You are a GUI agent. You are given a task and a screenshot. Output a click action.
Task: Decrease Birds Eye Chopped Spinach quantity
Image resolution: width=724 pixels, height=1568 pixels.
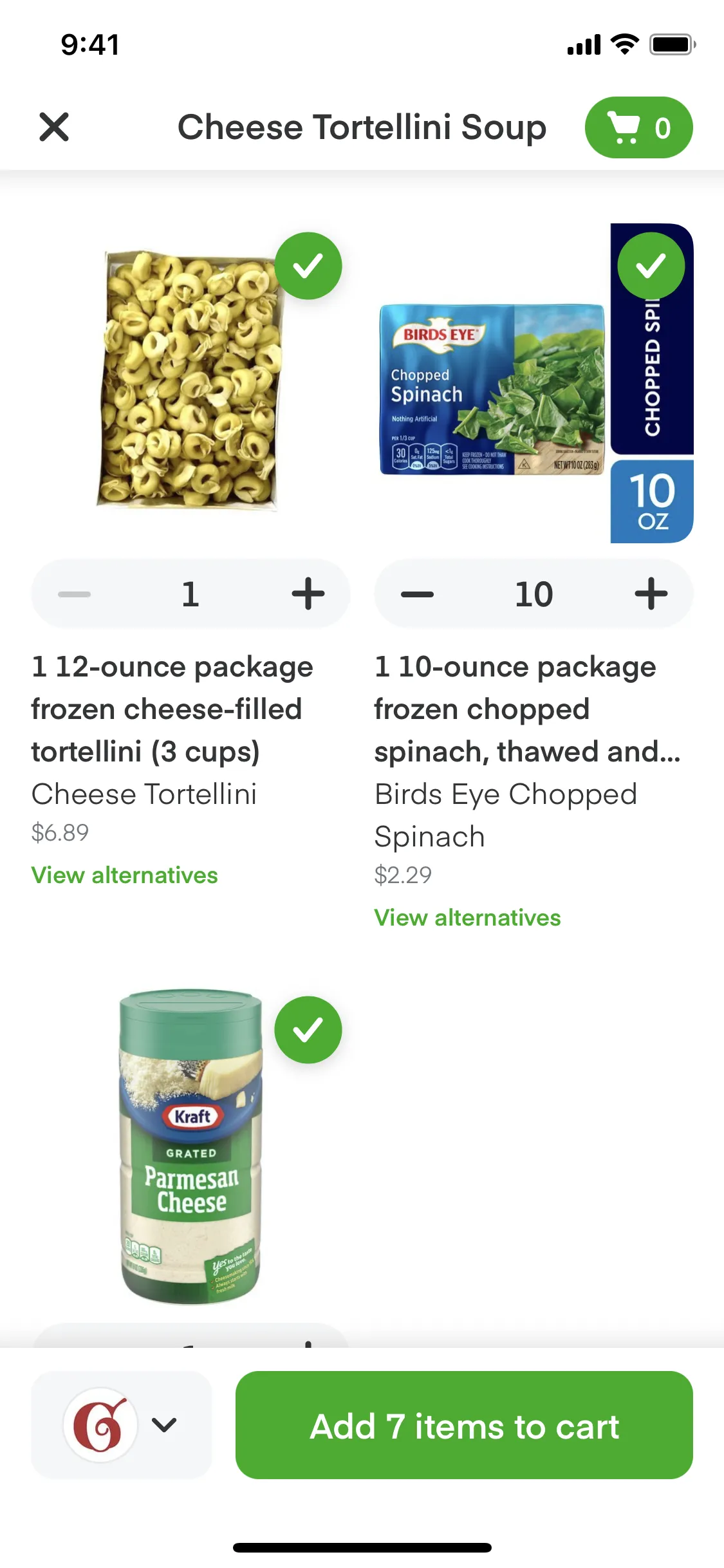417,593
